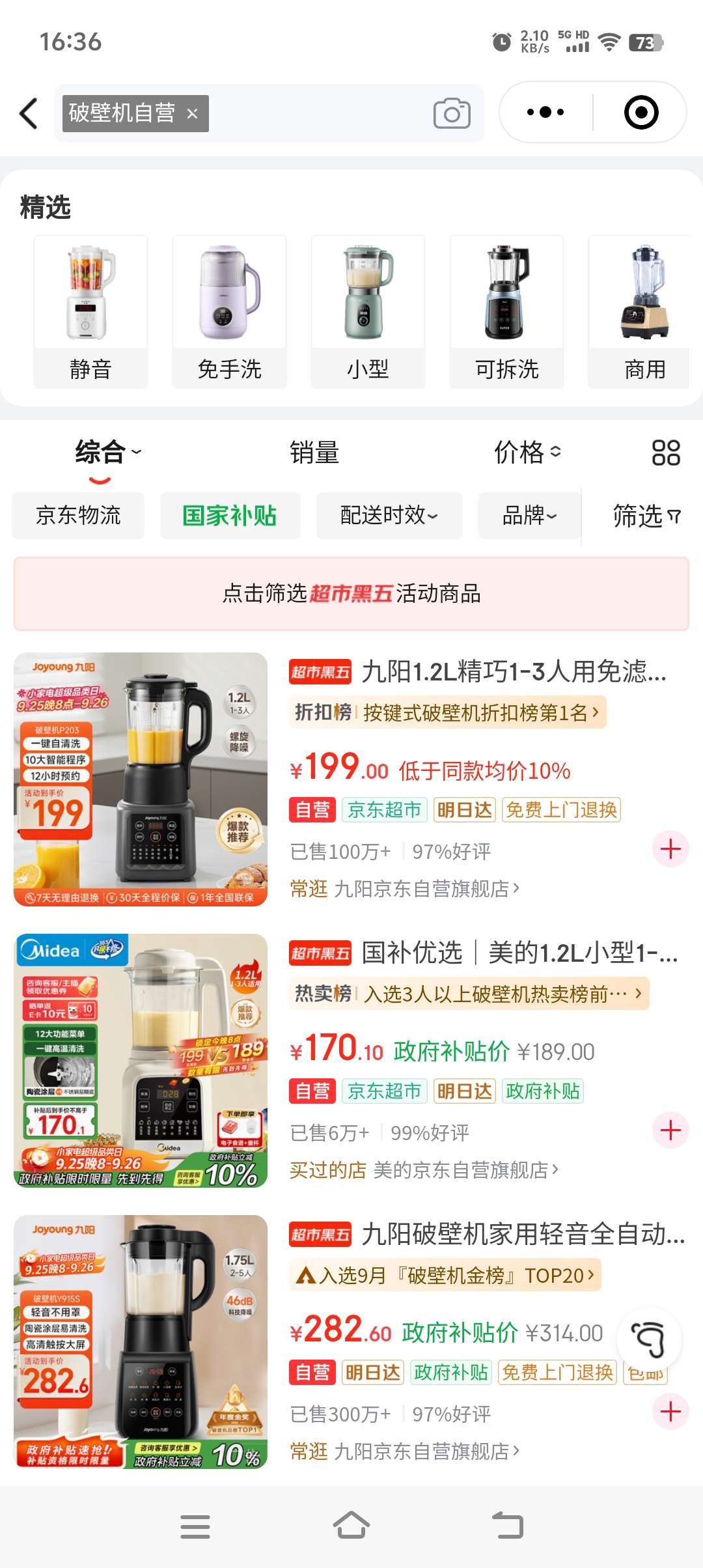Expand the 配送时效 dropdown
The height and width of the screenshot is (1568, 703).
pyautogui.click(x=389, y=516)
